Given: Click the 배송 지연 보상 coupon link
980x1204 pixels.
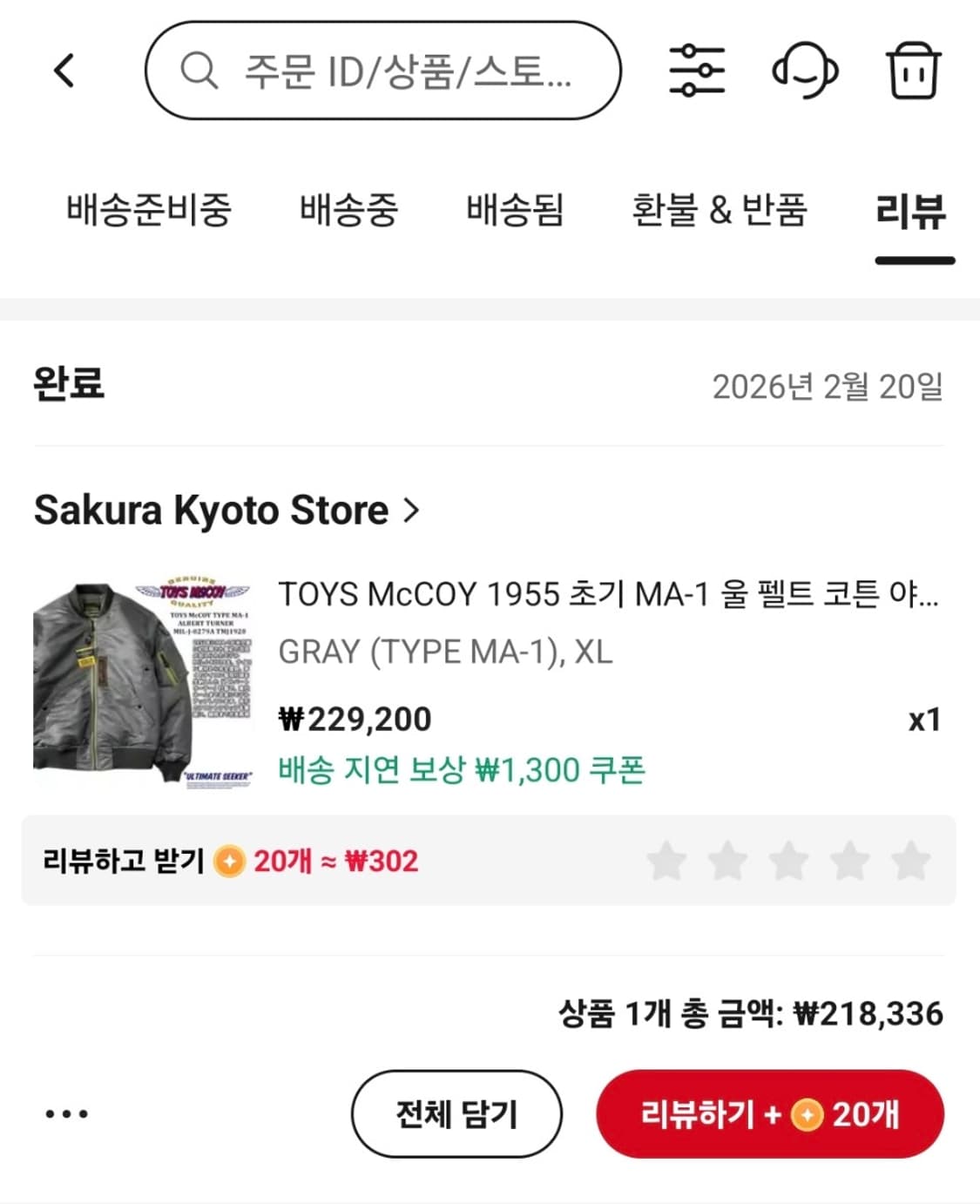Looking at the screenshot, I should 462,770.
